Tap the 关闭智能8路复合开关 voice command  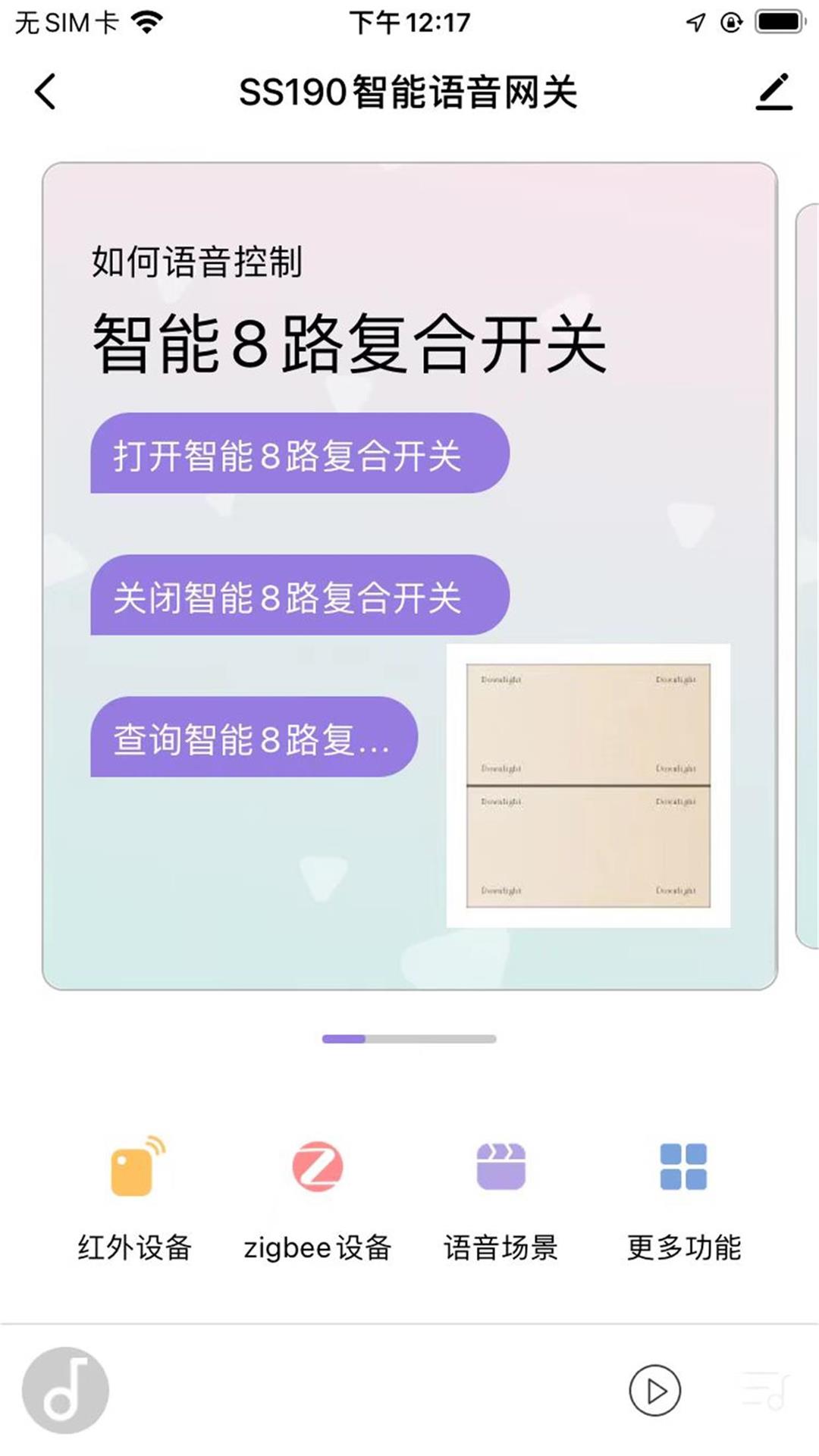(300, 595)
